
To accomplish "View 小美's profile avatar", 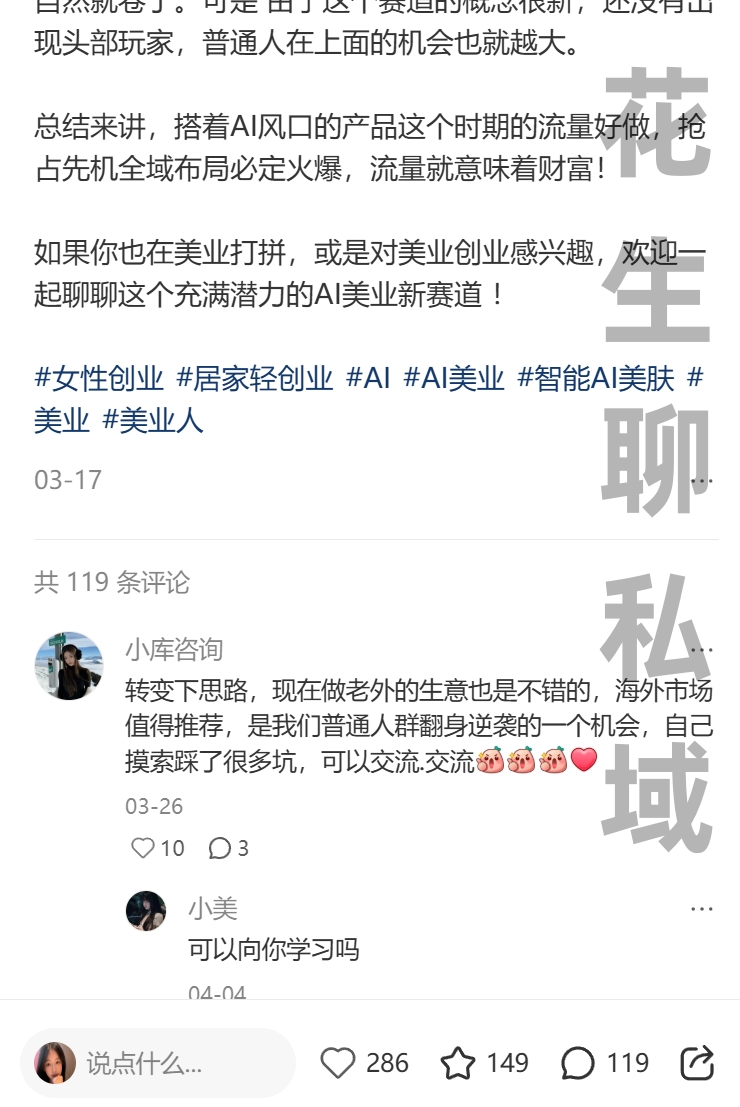I will [146, 910].
